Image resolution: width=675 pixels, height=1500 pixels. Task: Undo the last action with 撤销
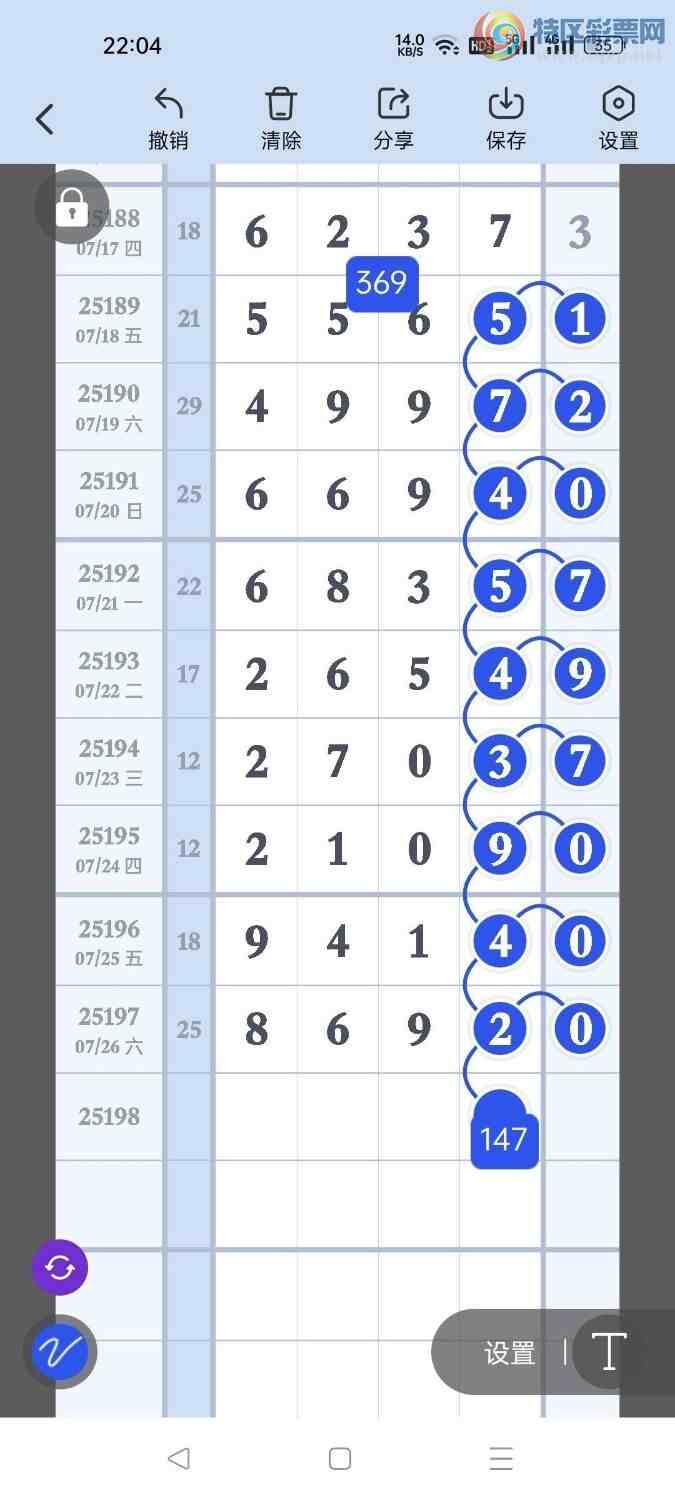click(168, 118)
